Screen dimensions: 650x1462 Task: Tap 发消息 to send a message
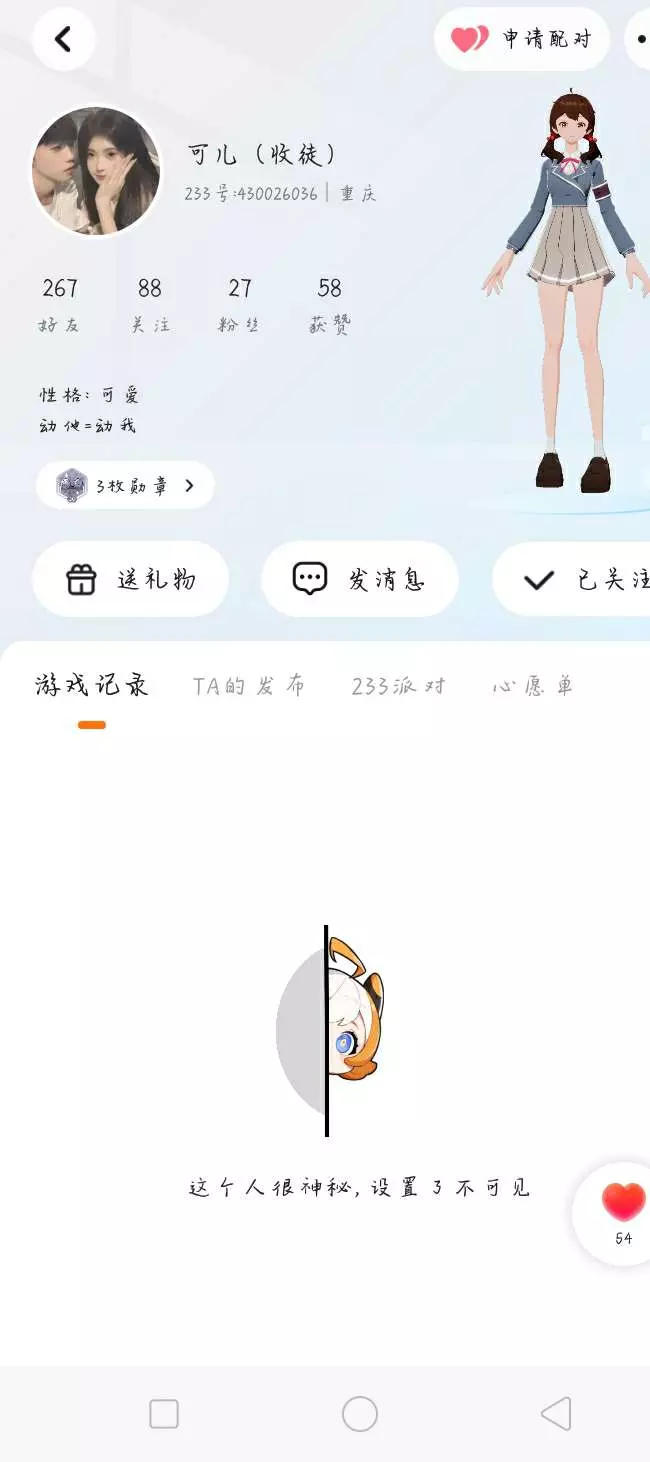pyautogui.click(x=360, y=579)
